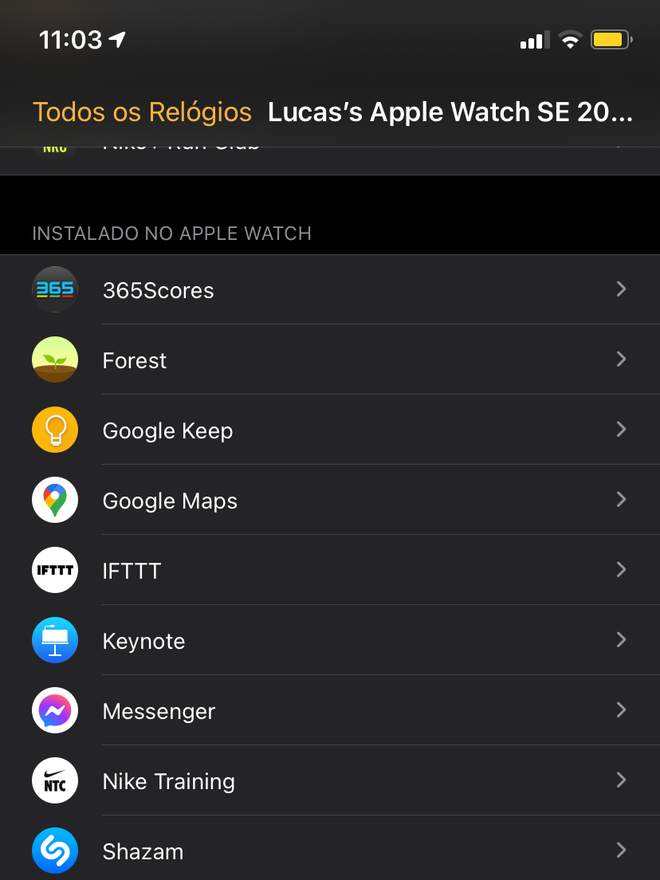660x880 pixels.
Task: Open Keynote app settings
Action: coord(330,640)
